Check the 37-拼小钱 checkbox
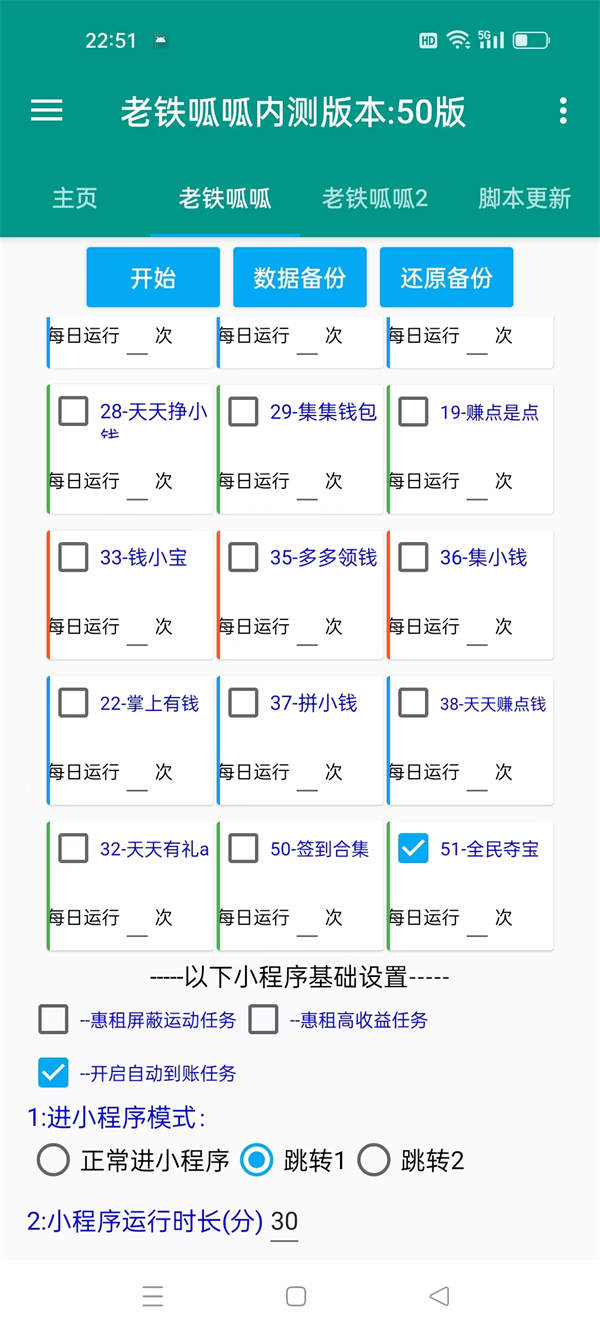Image resolution: width=600 pixels, height=1333 pixels. [243, 703]
